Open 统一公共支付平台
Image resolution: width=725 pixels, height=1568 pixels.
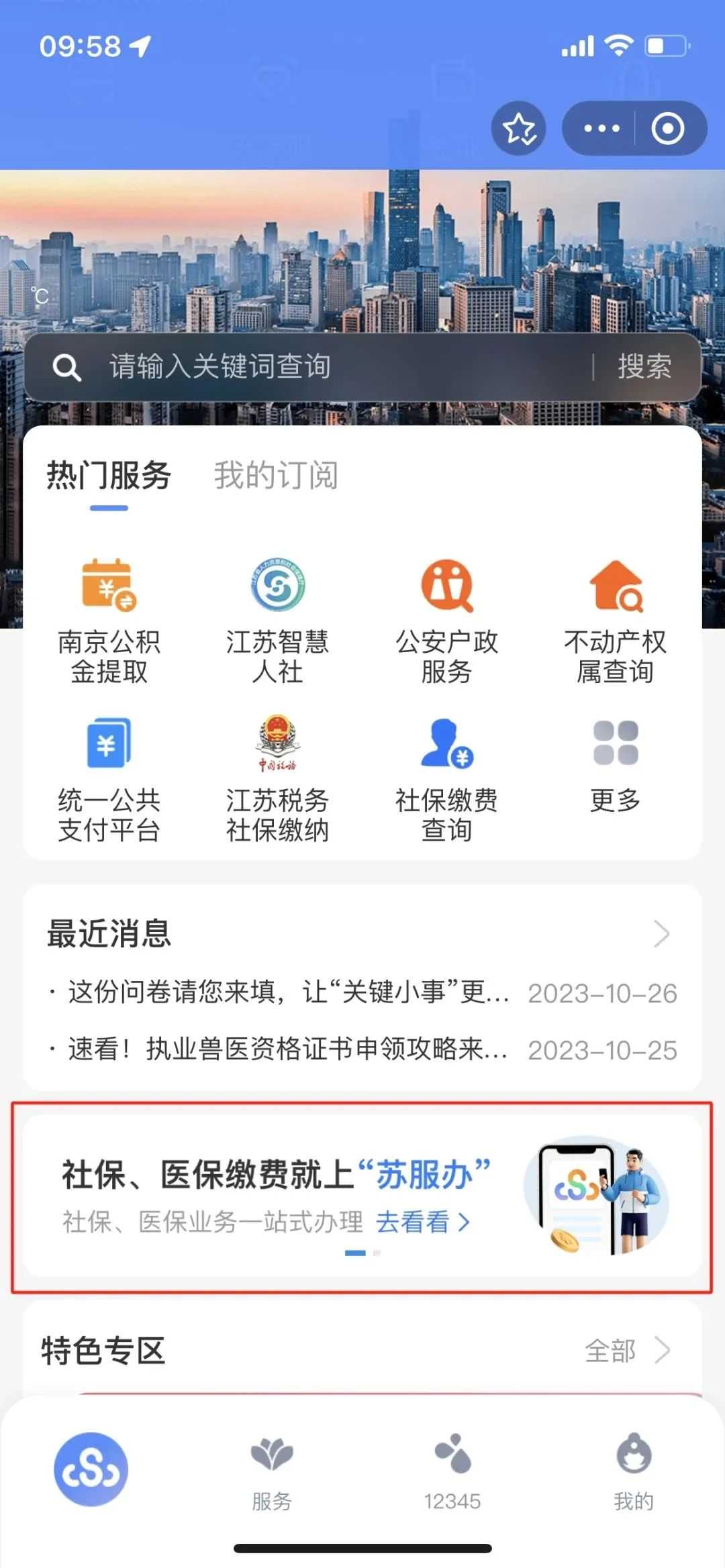pyautogui.click(x=109, y=779)
